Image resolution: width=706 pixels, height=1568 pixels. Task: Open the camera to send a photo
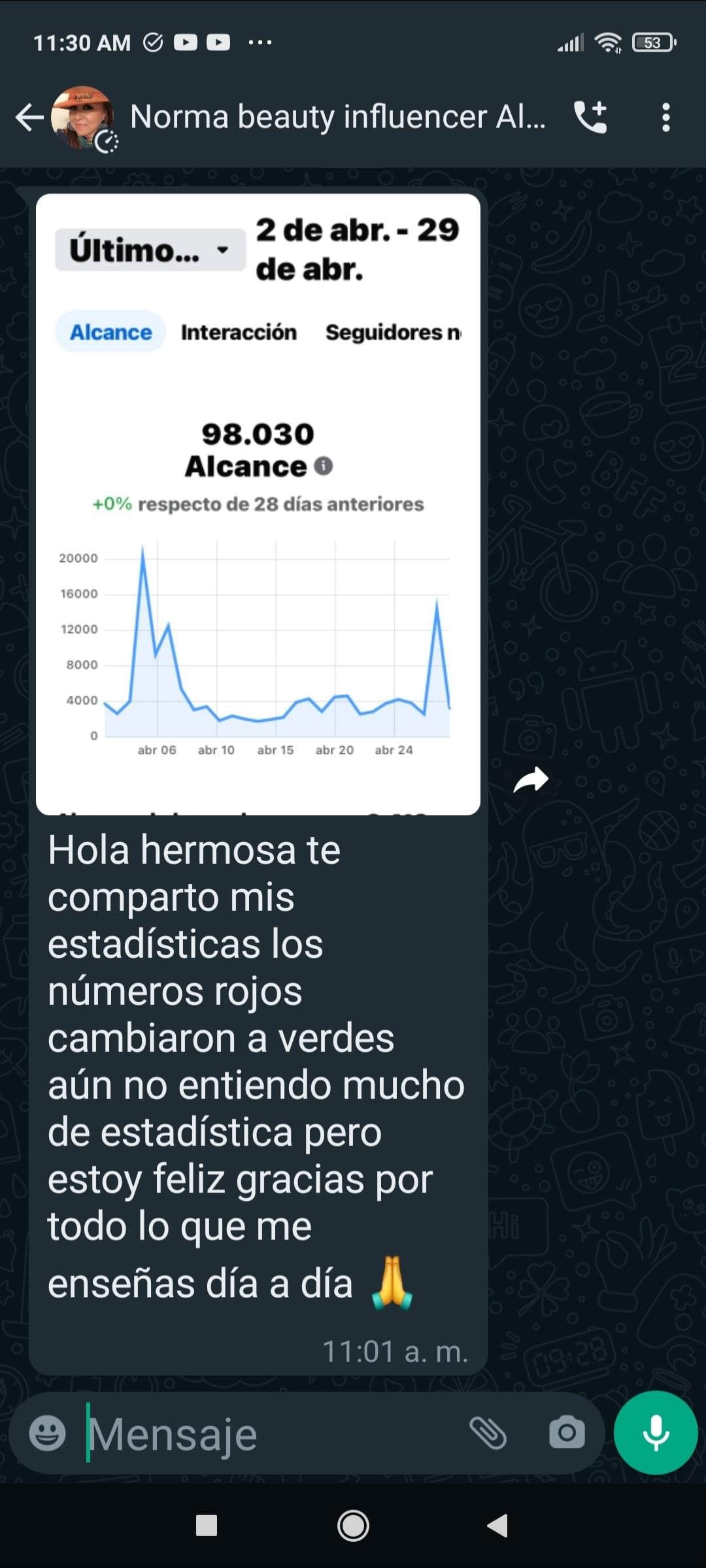point(566,1433)
